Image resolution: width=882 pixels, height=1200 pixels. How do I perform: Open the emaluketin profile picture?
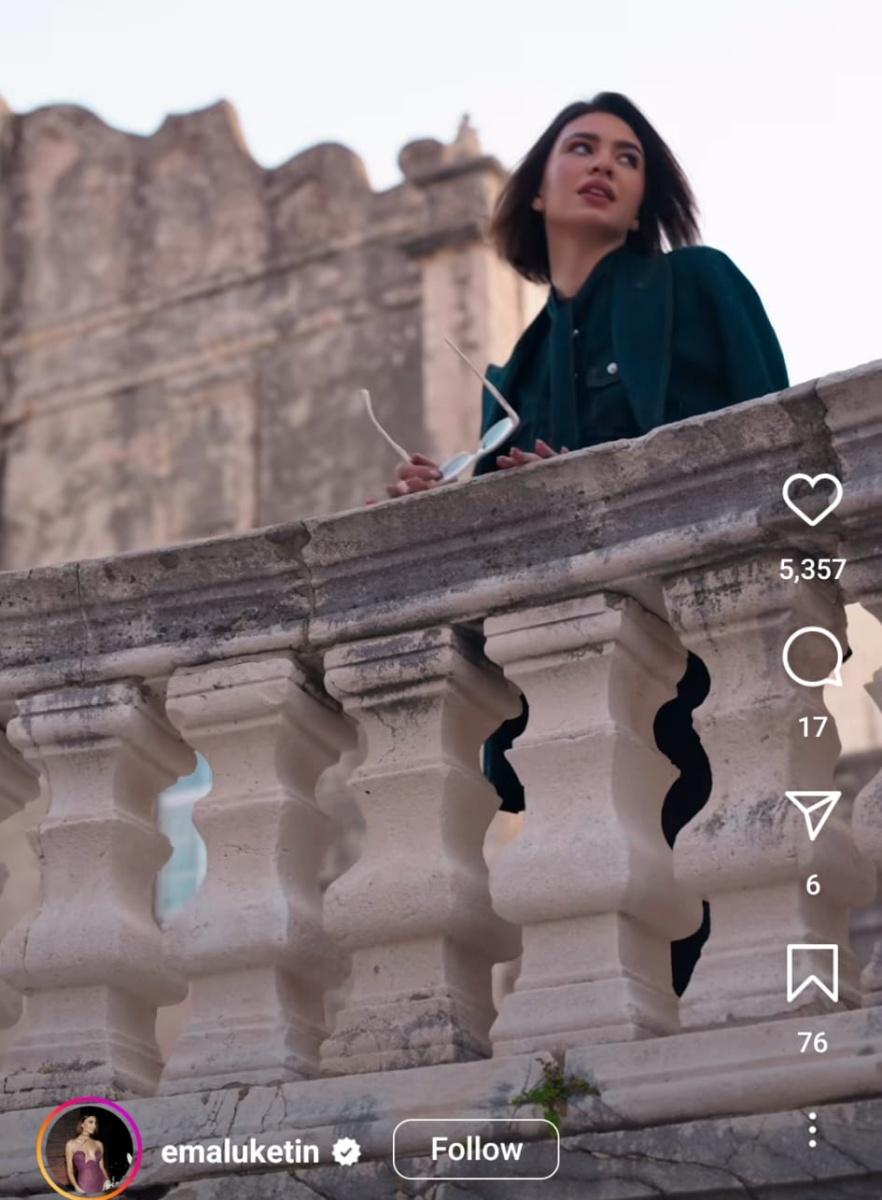pyautogui.click(x=89, y=1149)
